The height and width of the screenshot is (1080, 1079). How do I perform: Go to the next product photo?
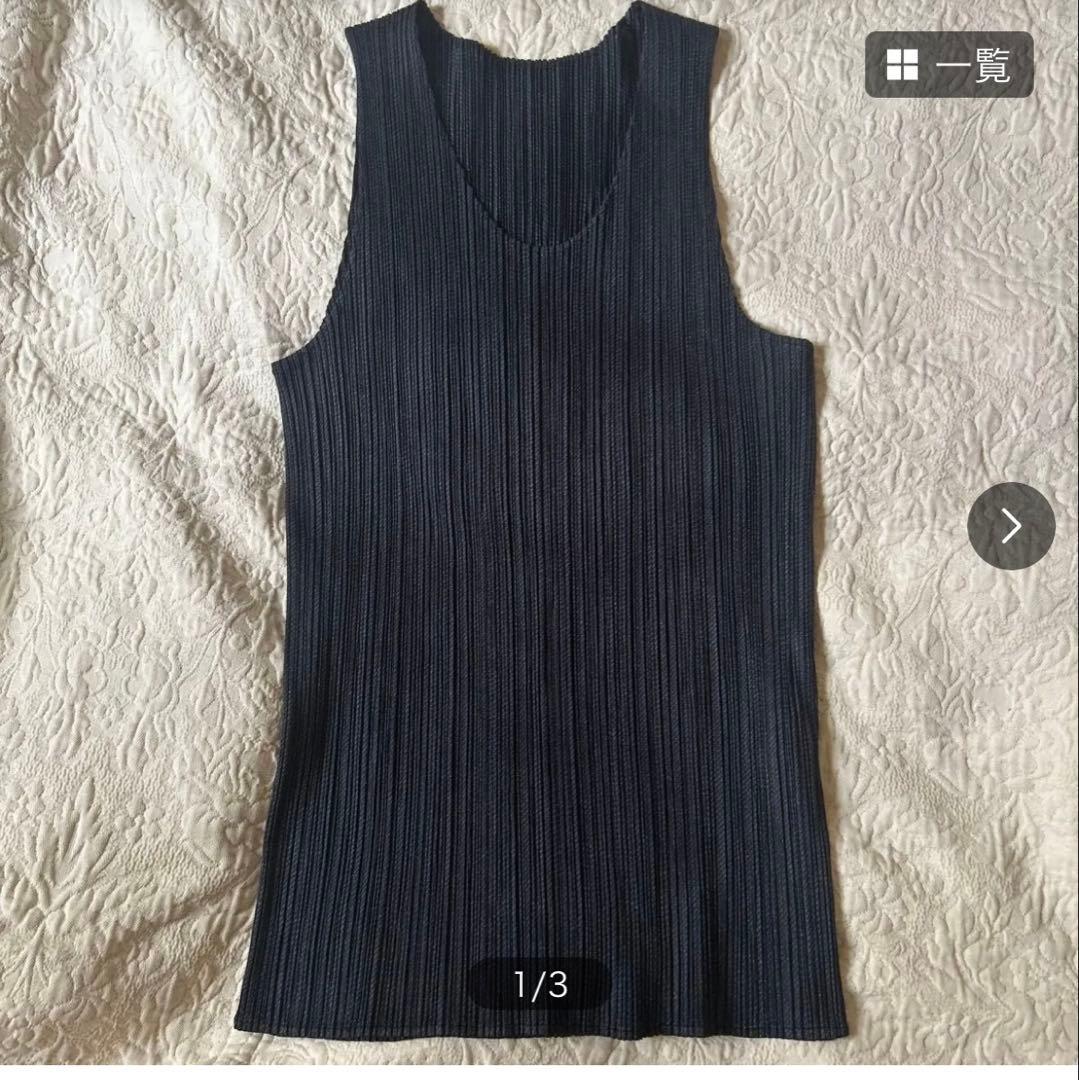[x=1010, y=526]
